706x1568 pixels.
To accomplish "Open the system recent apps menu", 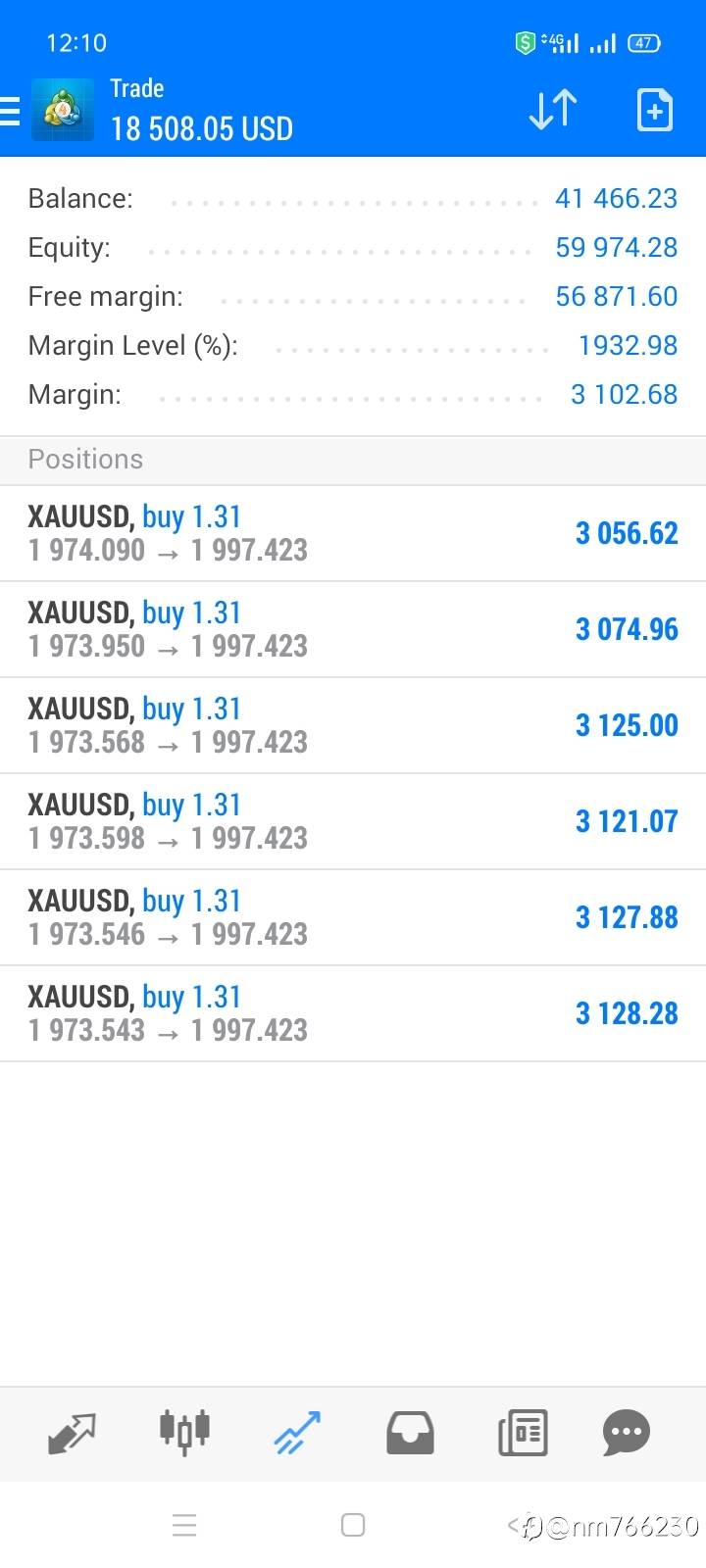I will pyautogui.click(x=184, y=1525).
